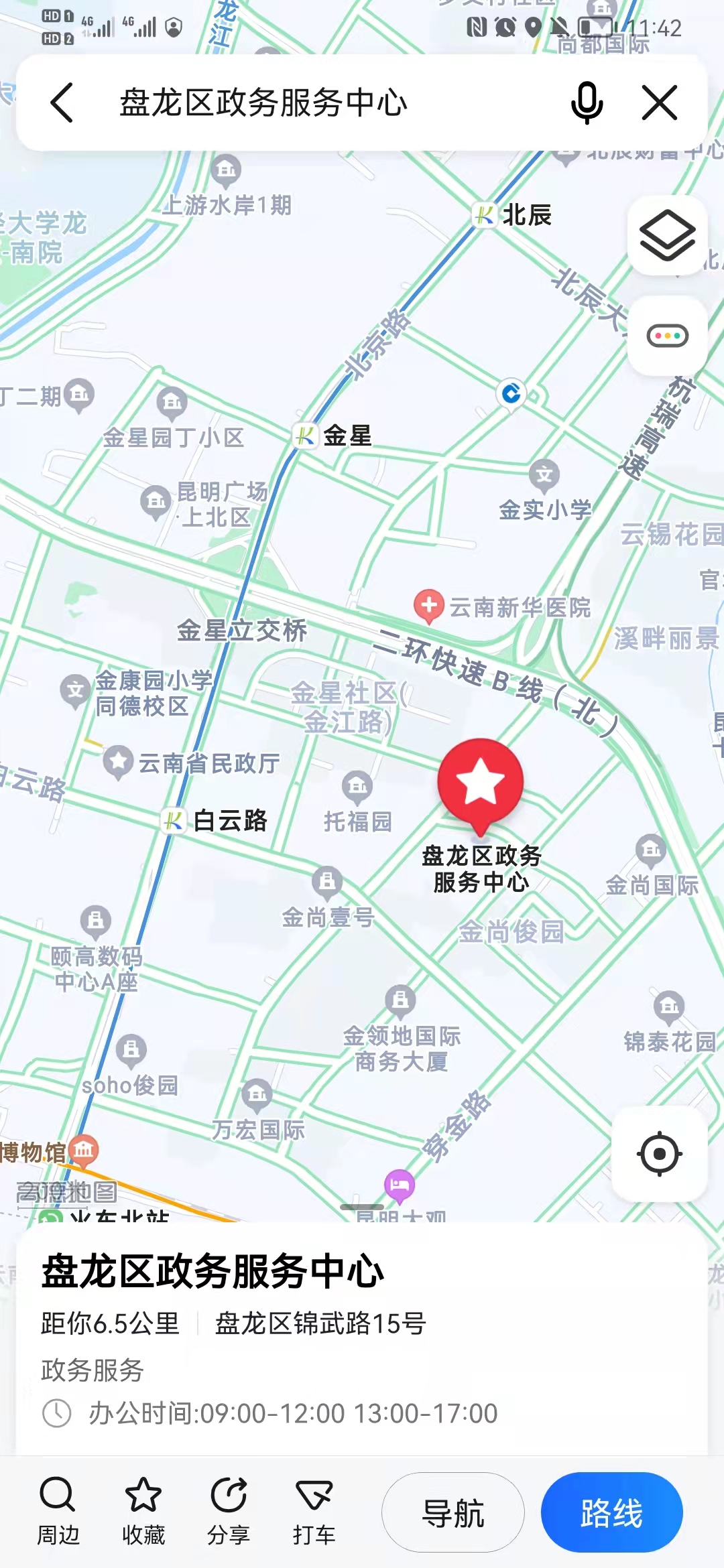Clear the search query with the X
724x1568 pixels.
point(660,103)
